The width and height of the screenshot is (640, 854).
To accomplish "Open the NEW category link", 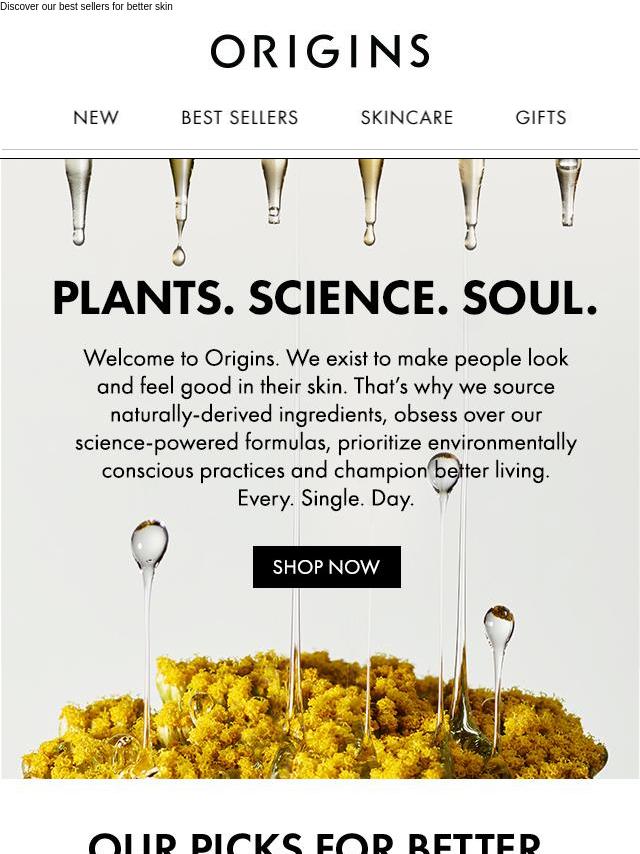I will [96, 118].
